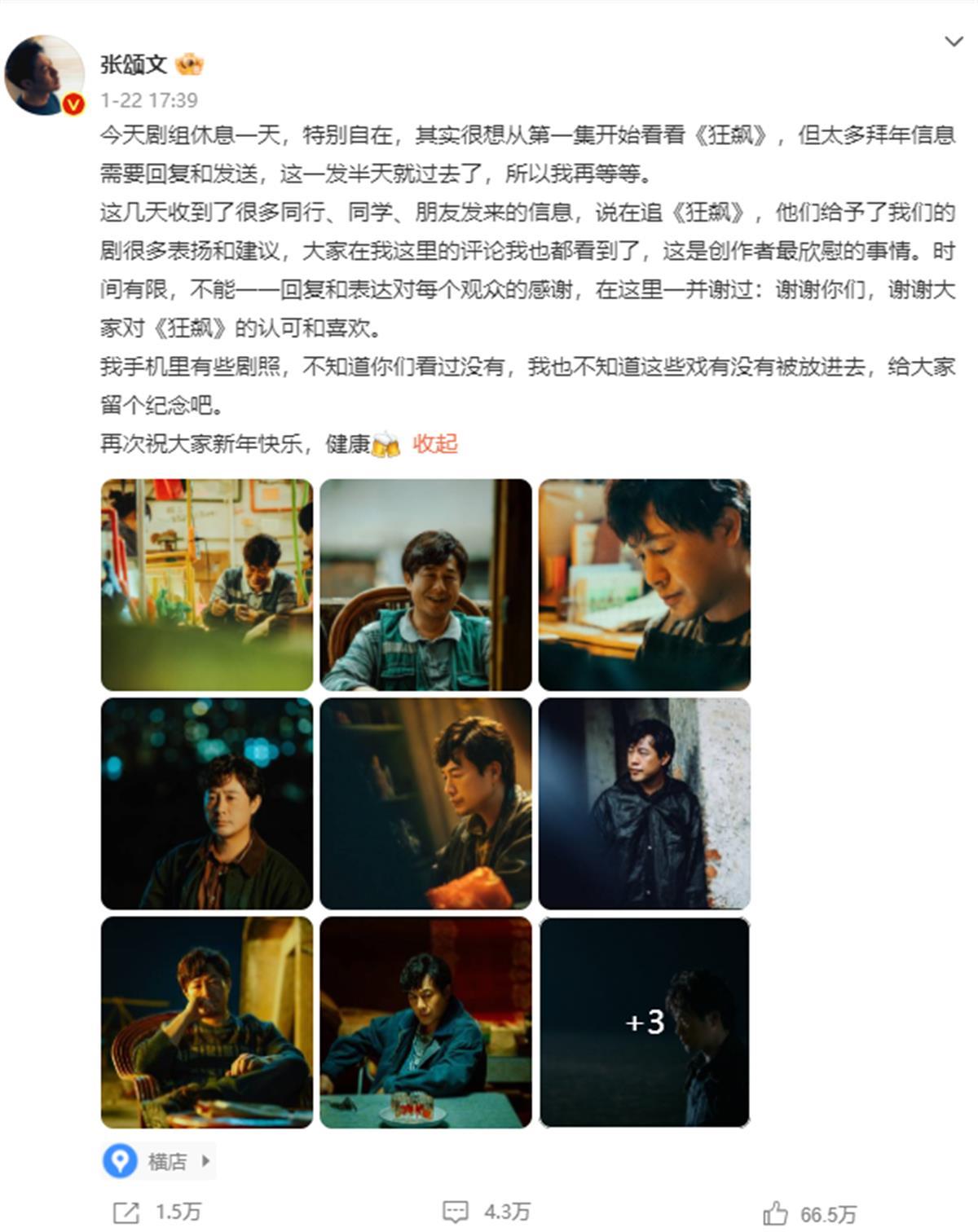This screenshot has height=1232, width=978.
Task: Open the photo with blue bokeh lights
Action: click(207, 803)
